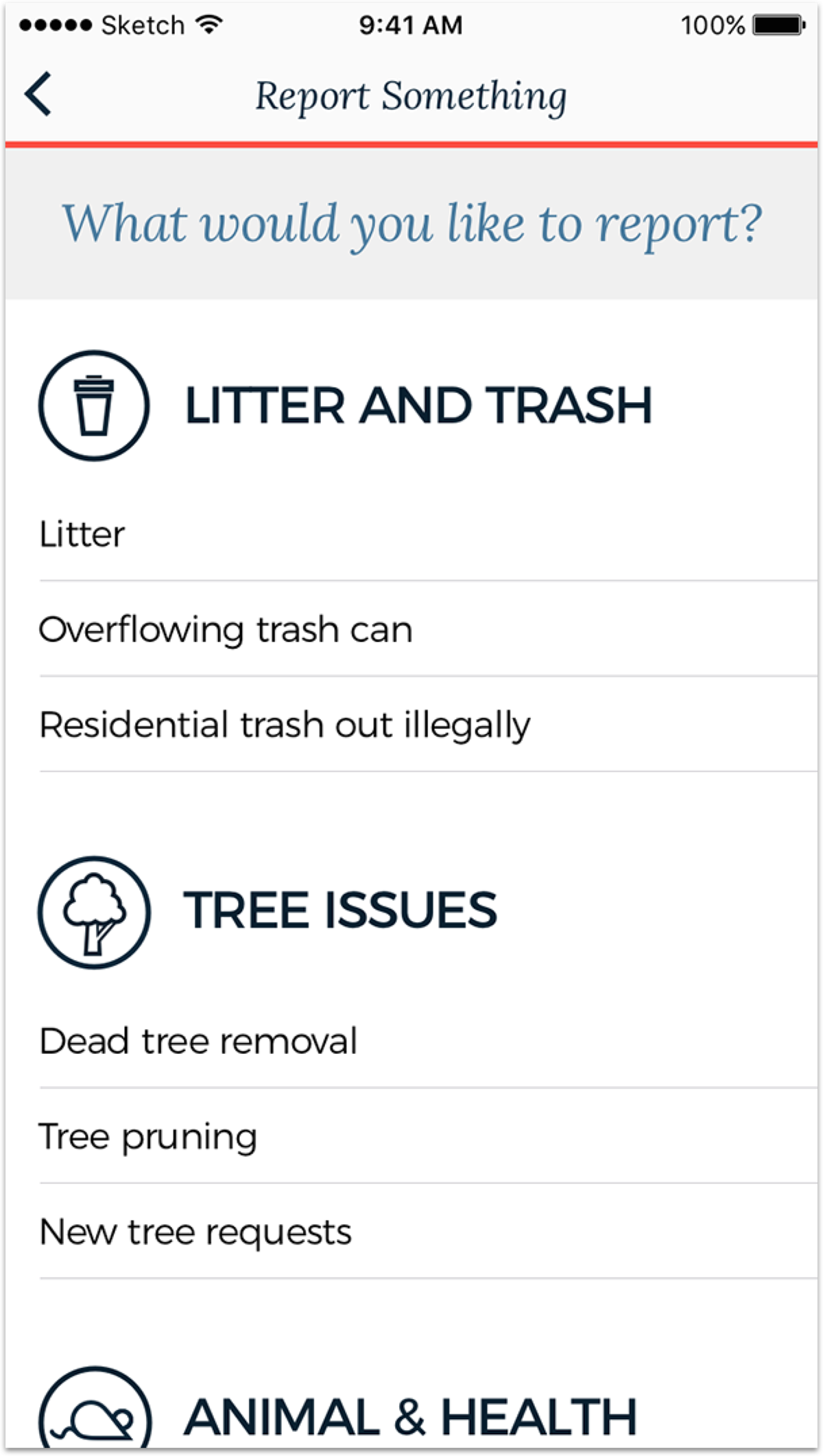Report Residential trash out illegally
Image resolution: width=823 pixels, height=1456 pixels.
(285, 725)
